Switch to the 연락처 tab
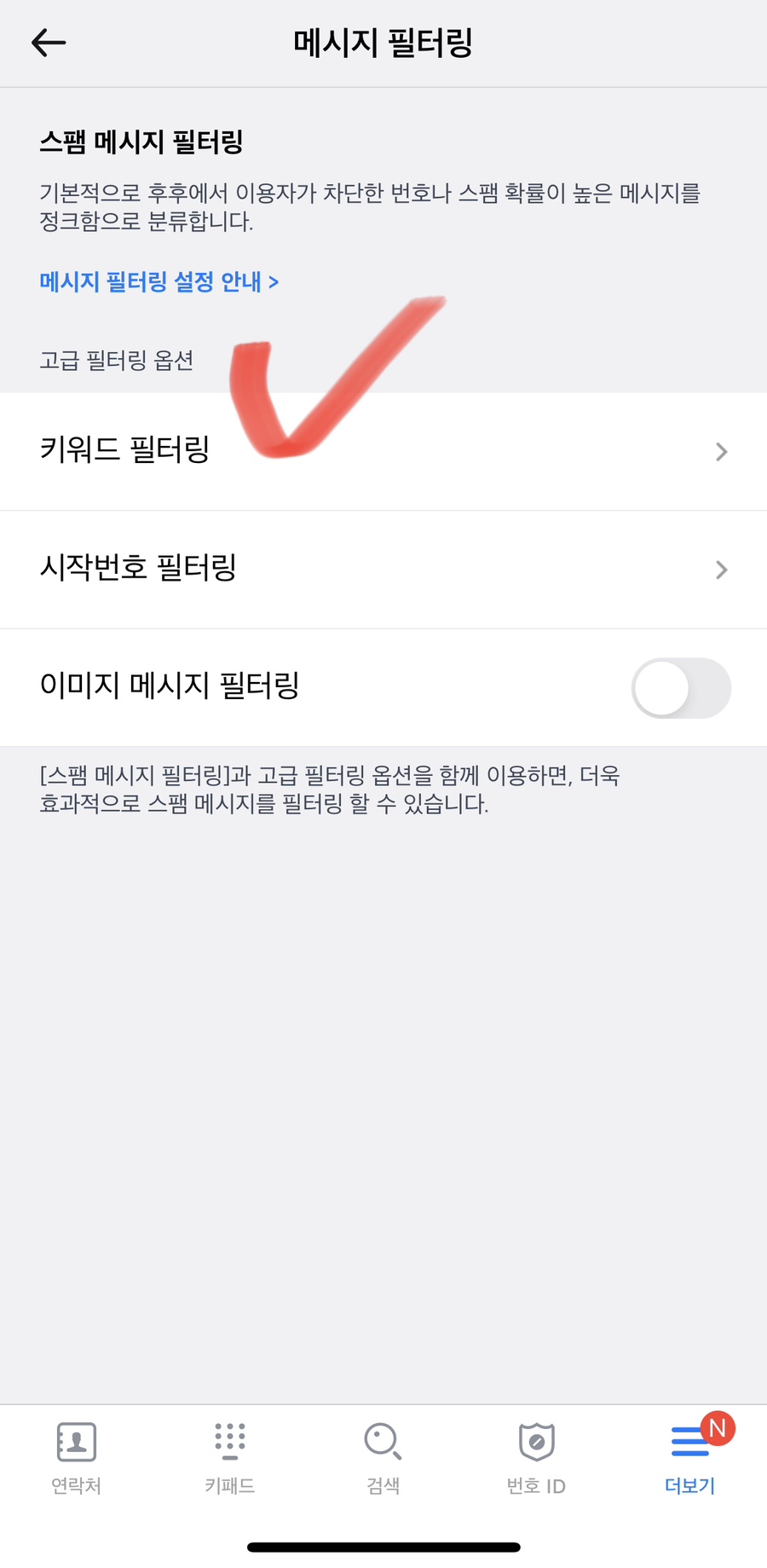This screenshot has height=1568, width=767. point(77,1458)
